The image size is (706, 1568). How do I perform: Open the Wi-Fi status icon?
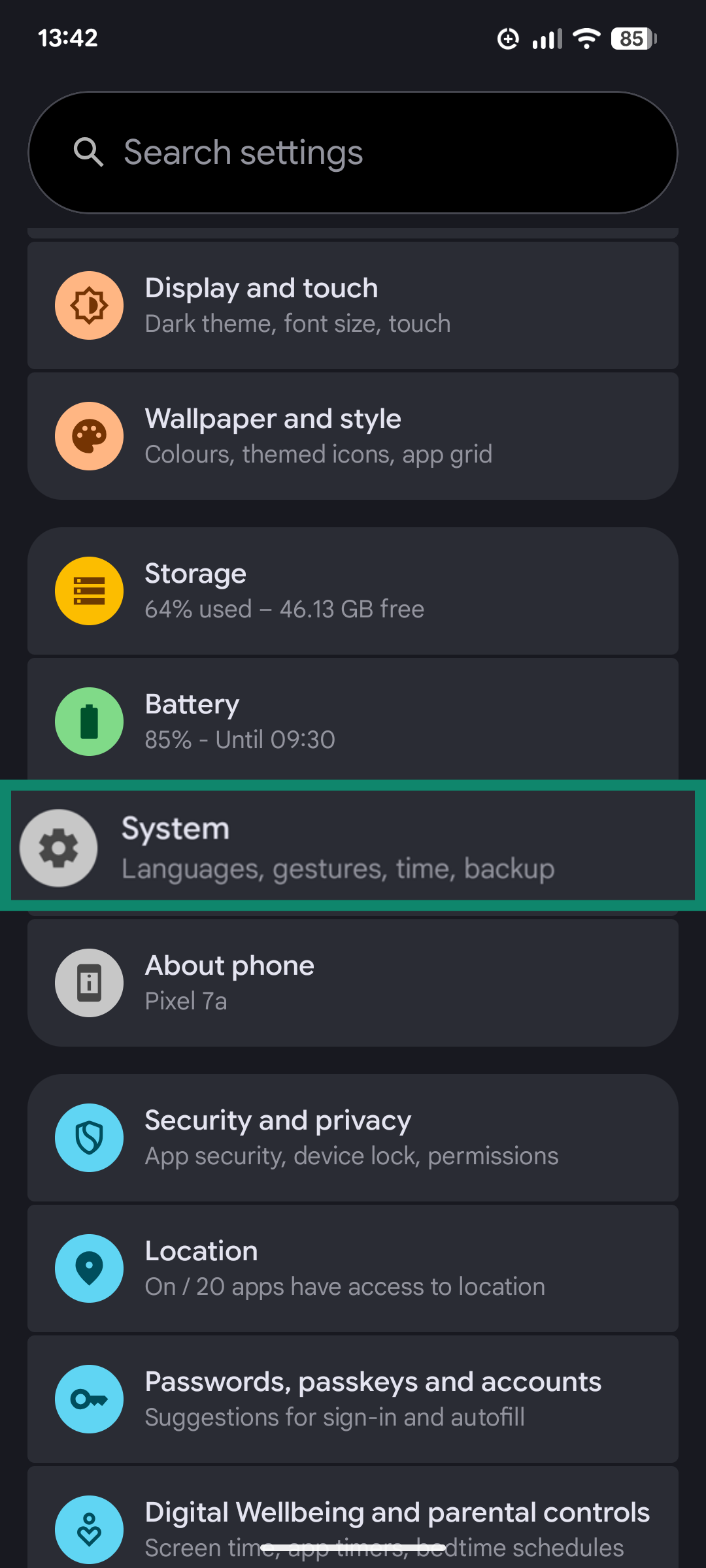585,39
